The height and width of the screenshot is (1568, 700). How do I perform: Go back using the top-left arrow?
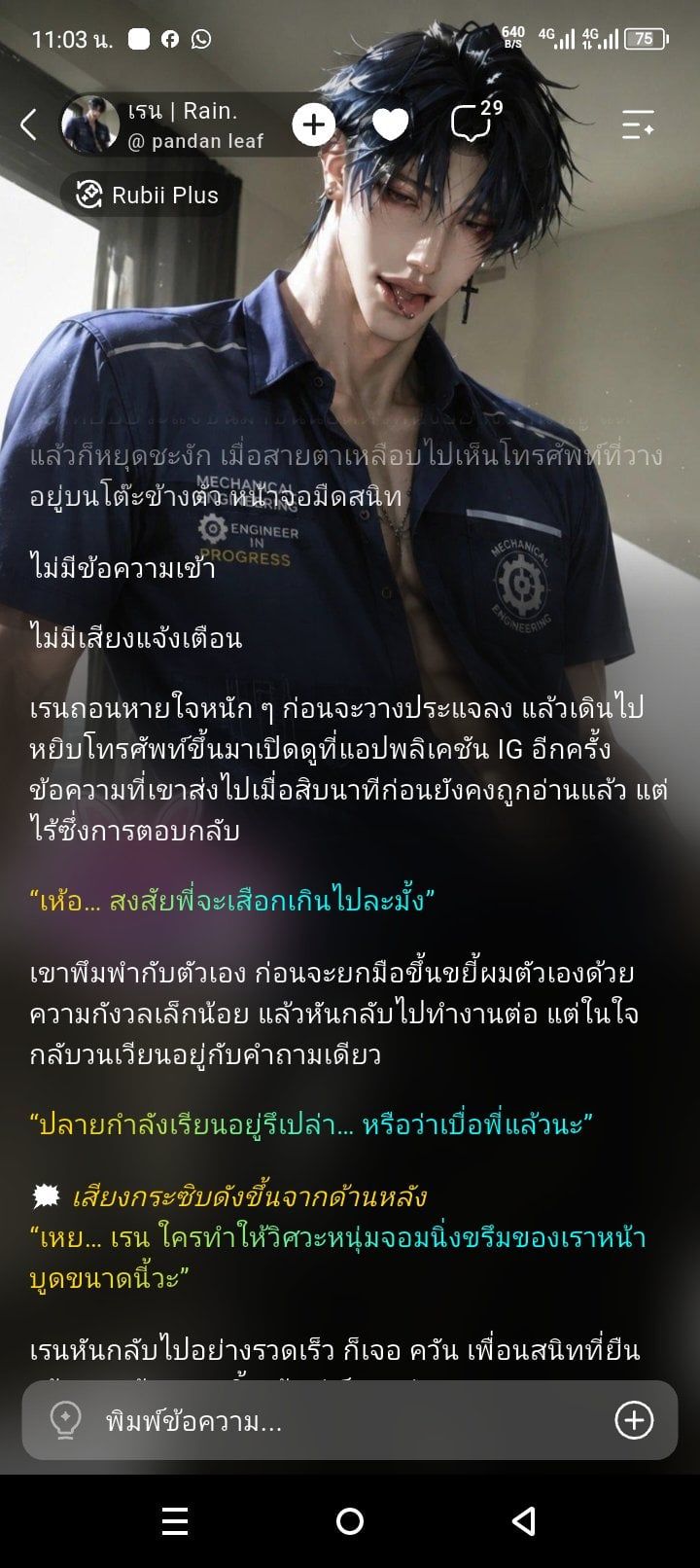click(28, 125)
